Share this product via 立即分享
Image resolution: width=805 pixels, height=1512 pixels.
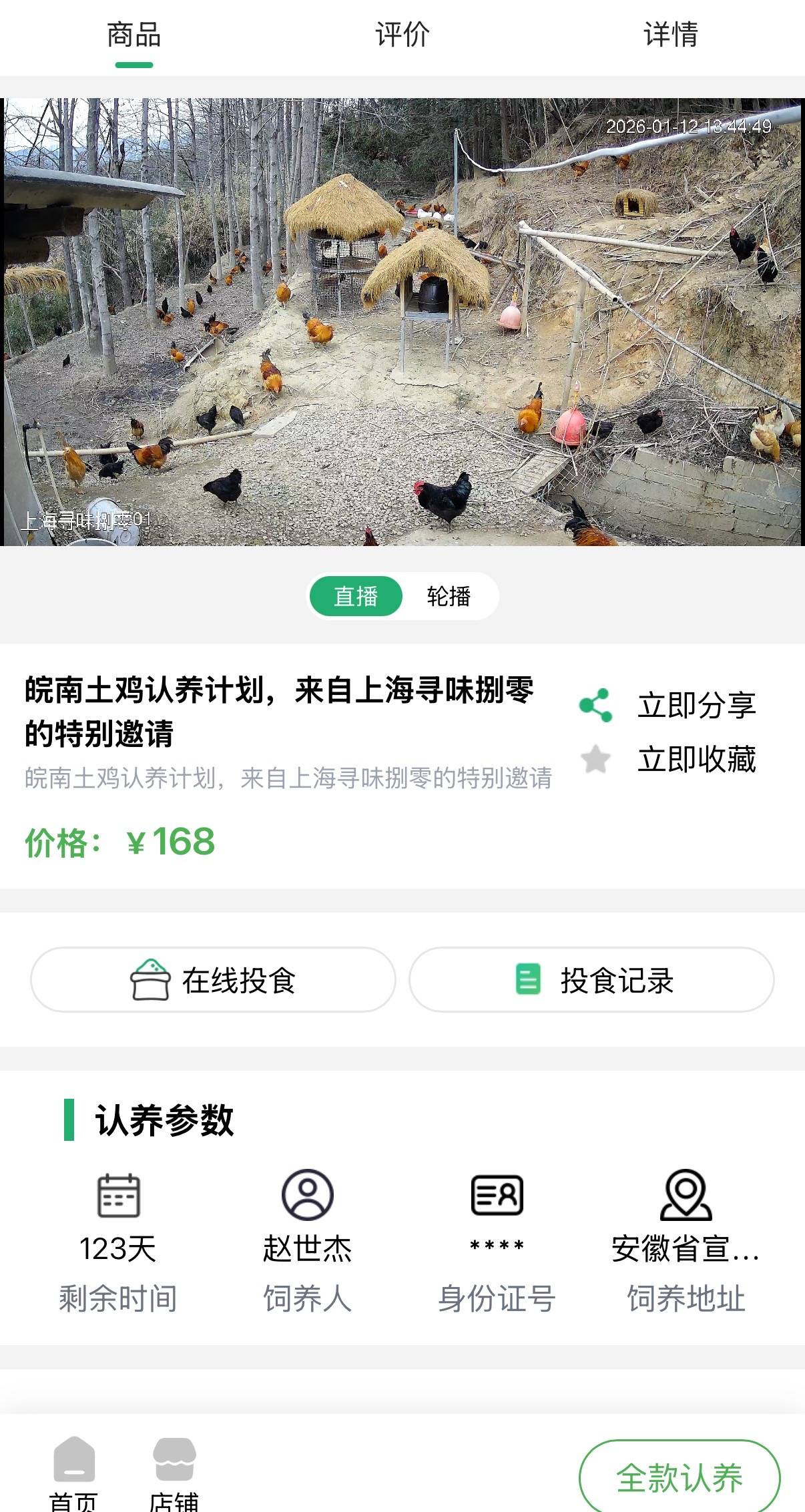pyautogui.click(x=667, y=706)
